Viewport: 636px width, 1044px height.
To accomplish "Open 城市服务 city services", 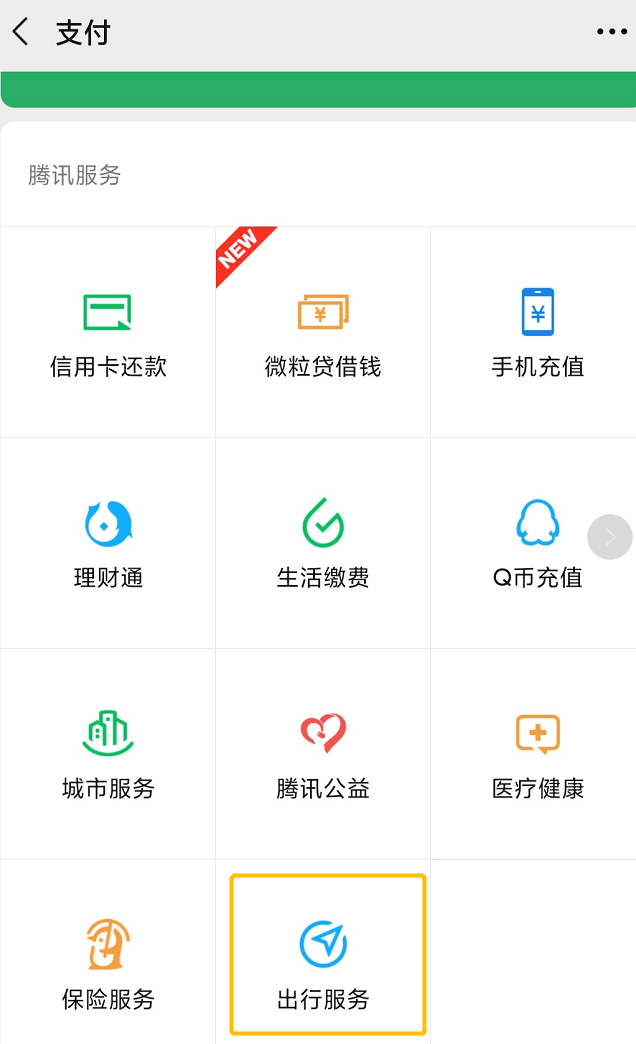I will pos(108,755).
